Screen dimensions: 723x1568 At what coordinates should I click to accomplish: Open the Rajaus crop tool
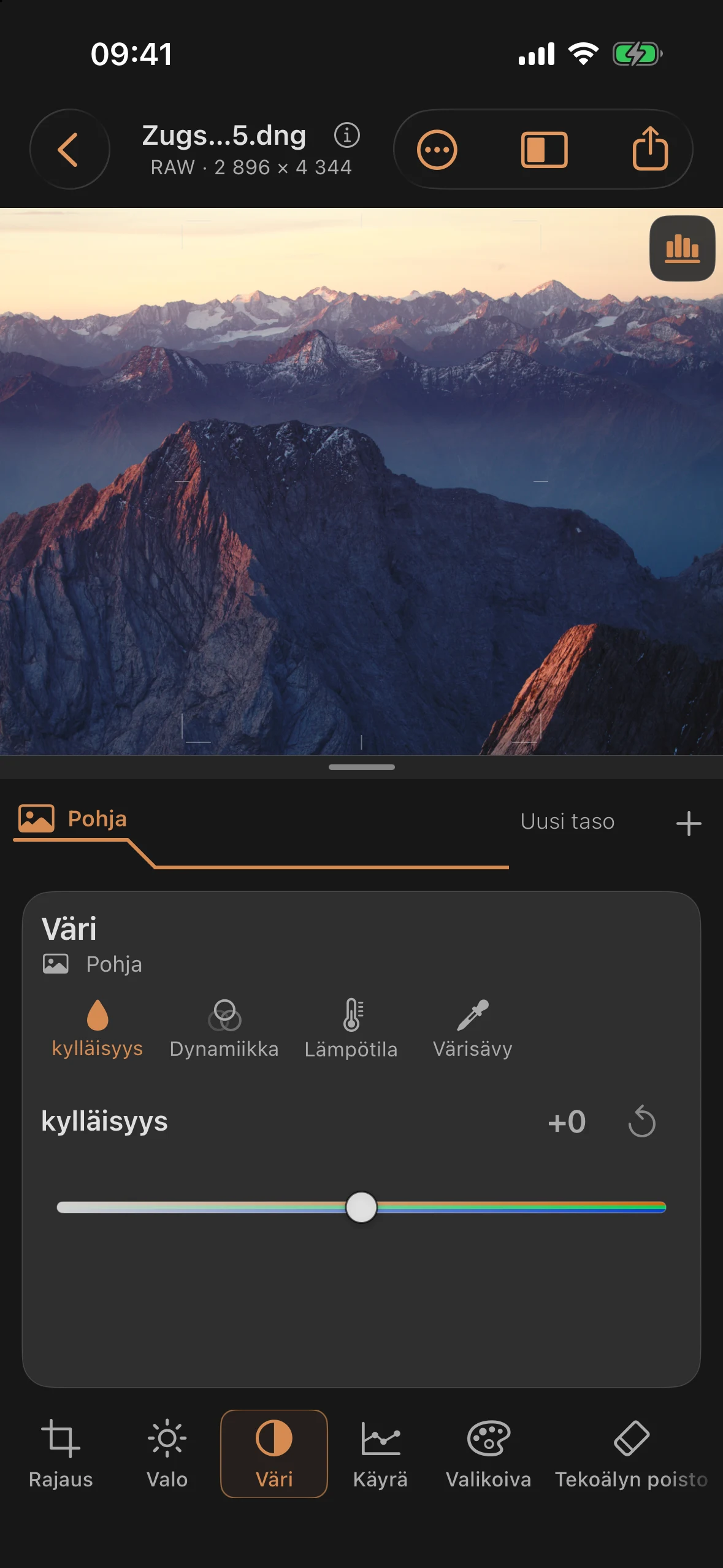click(61, 1454)
